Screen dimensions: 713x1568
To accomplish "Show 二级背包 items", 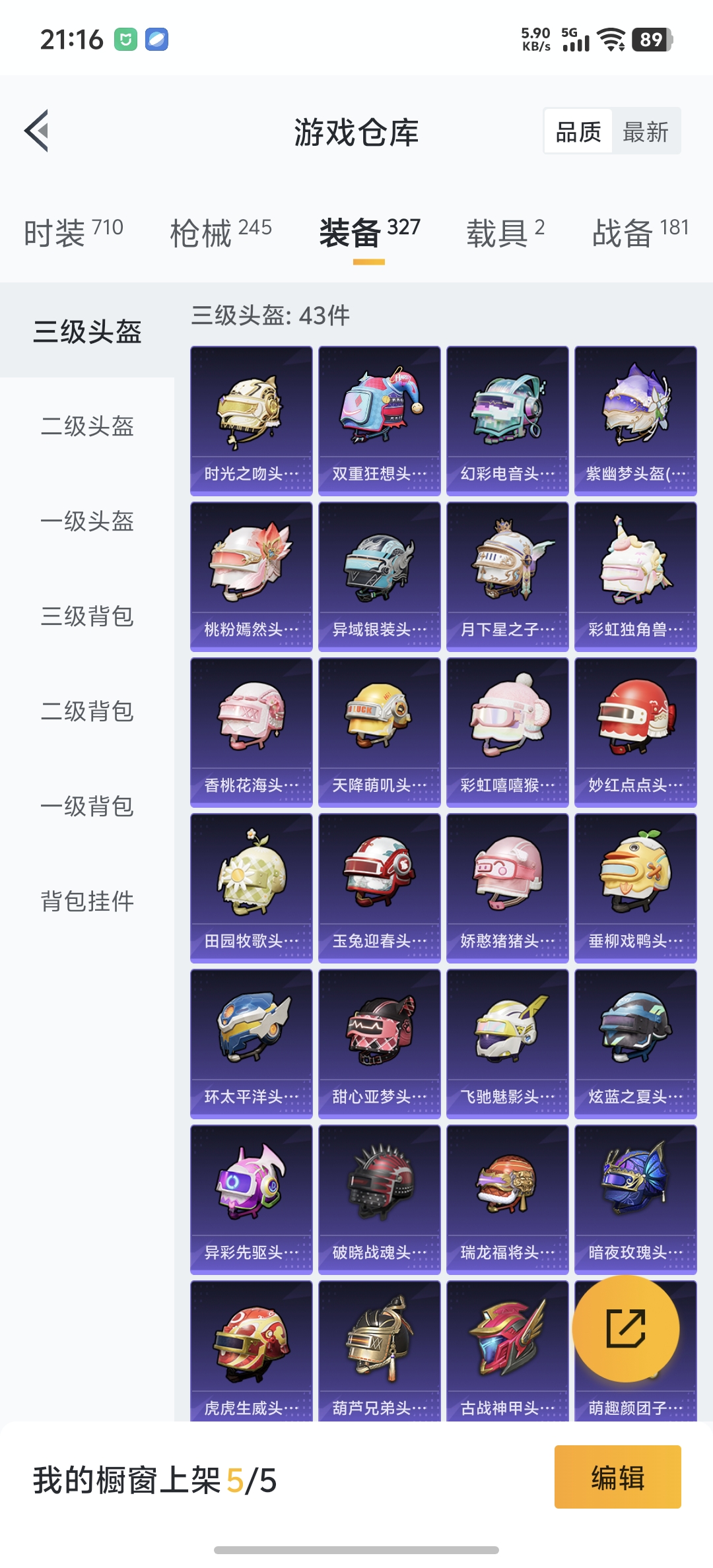I will [87, 711].
